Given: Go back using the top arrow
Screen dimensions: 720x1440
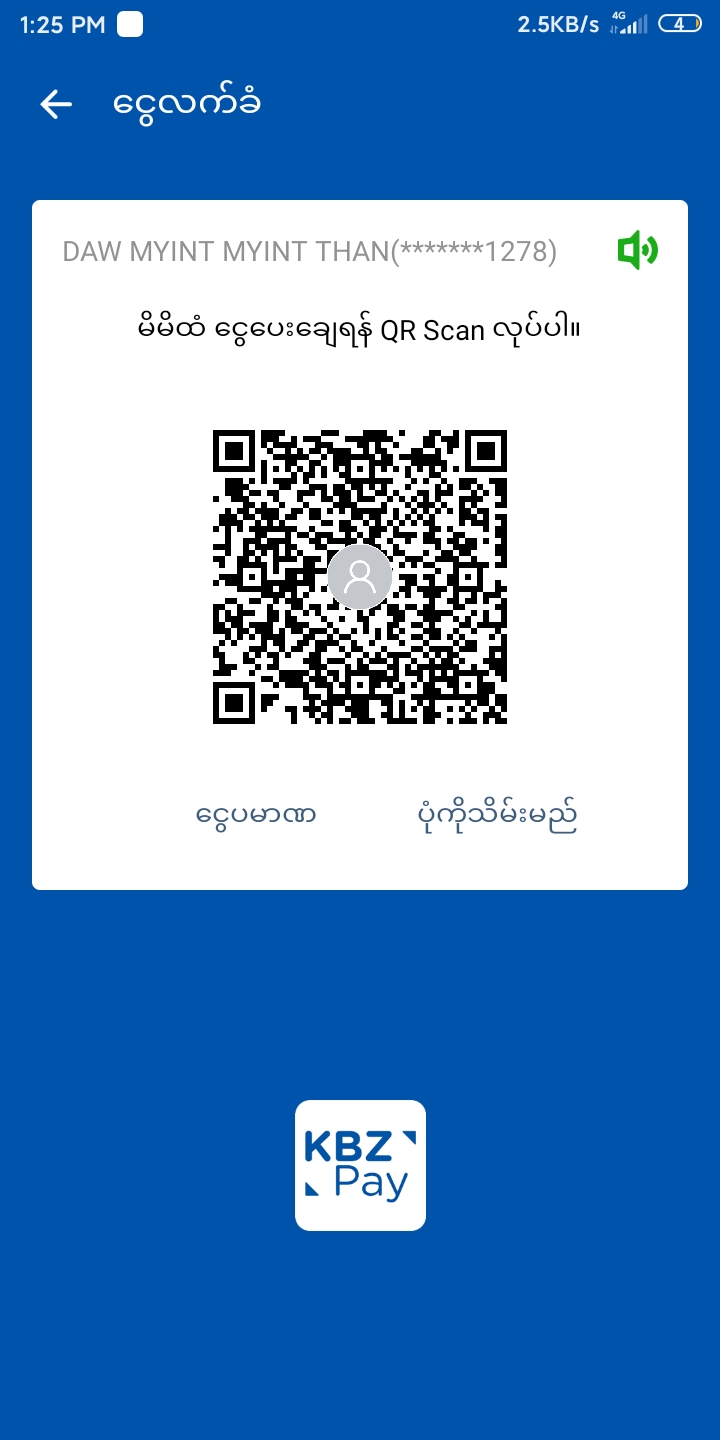Looking at the screenshot, I should click(x=56, y=104).
